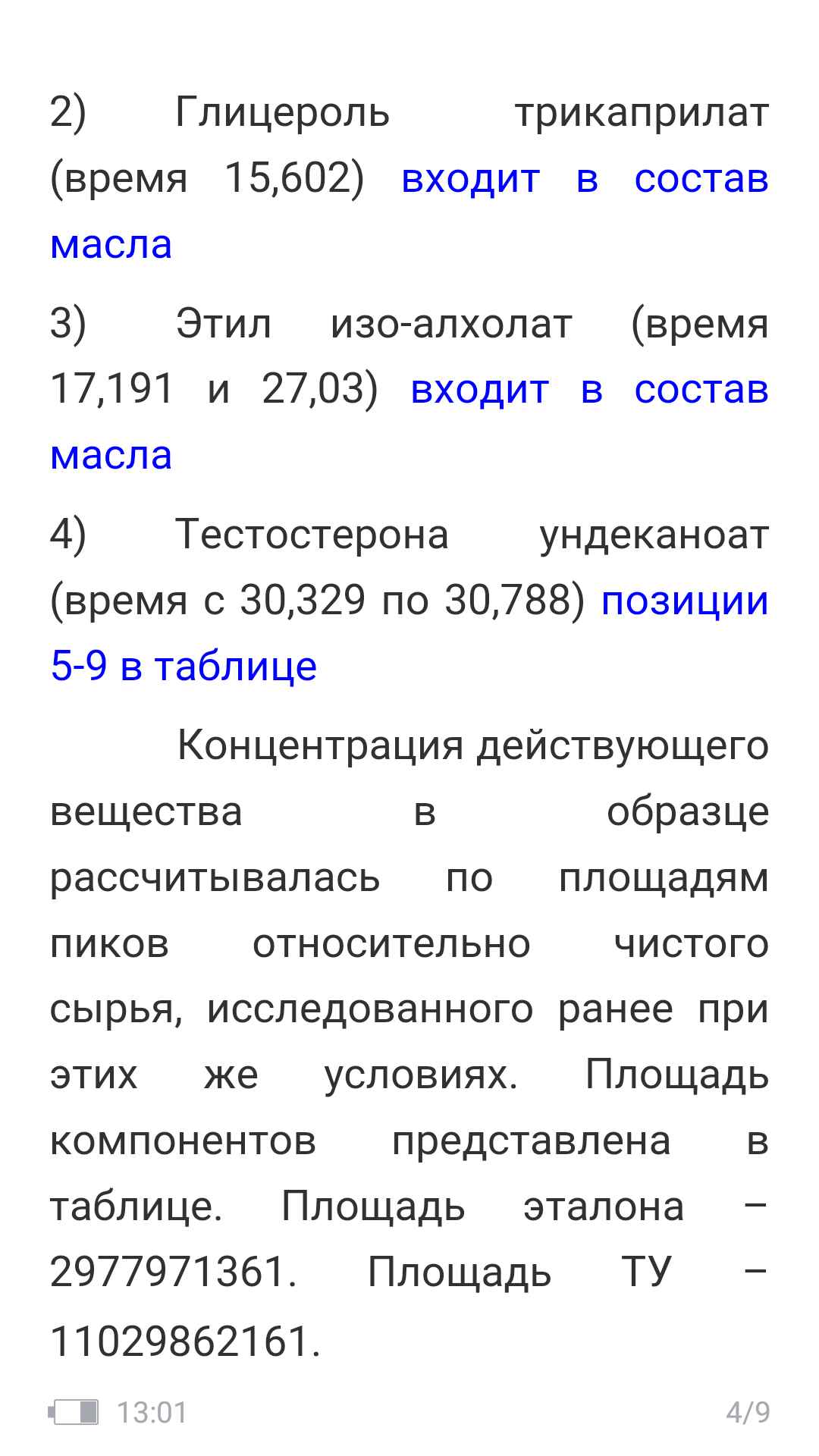
Task: Open blue link after Глицероль трикаприлат
Action: point(584,180)
